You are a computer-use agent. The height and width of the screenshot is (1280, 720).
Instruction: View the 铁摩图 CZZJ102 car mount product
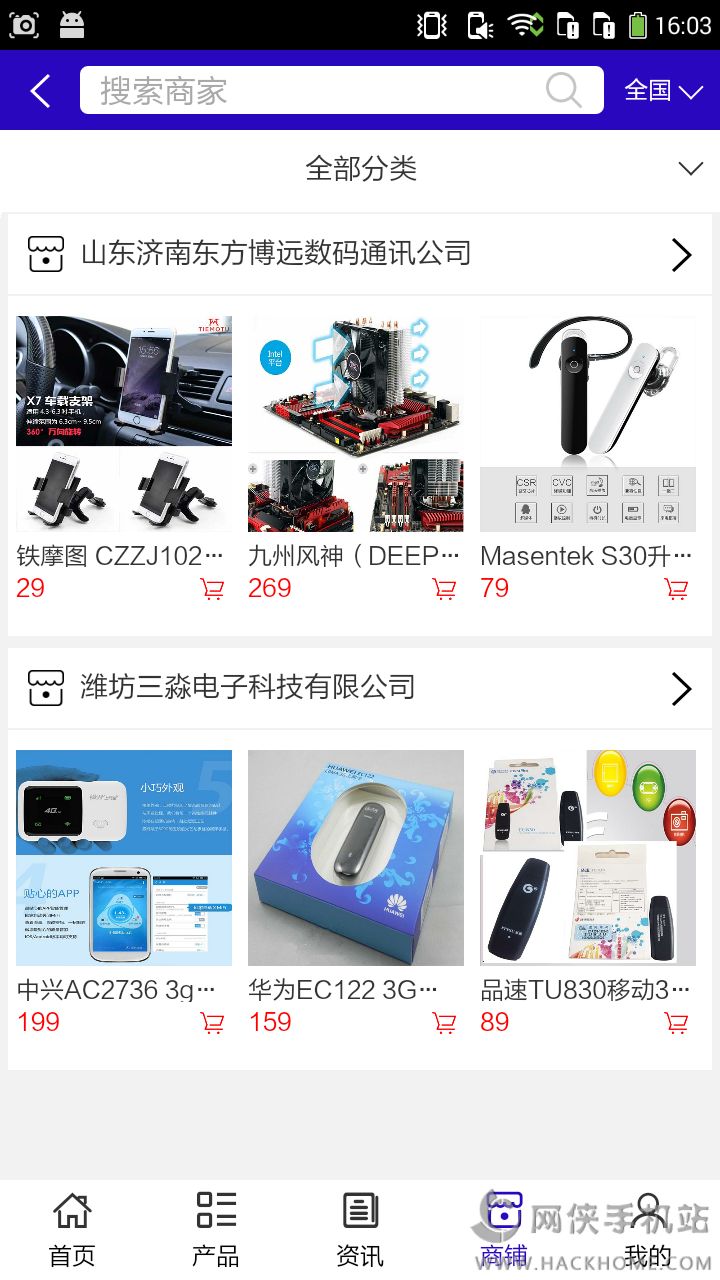click(124, 423)
